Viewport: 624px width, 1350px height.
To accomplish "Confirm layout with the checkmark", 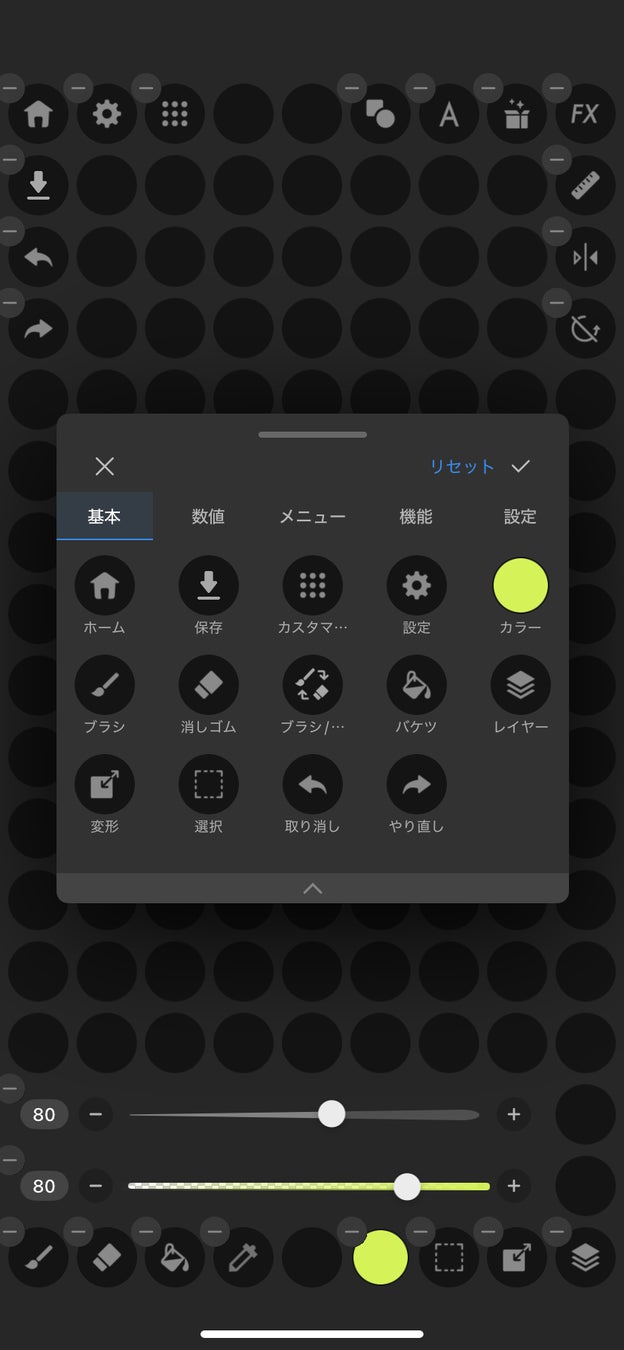I will coord(520,466).
